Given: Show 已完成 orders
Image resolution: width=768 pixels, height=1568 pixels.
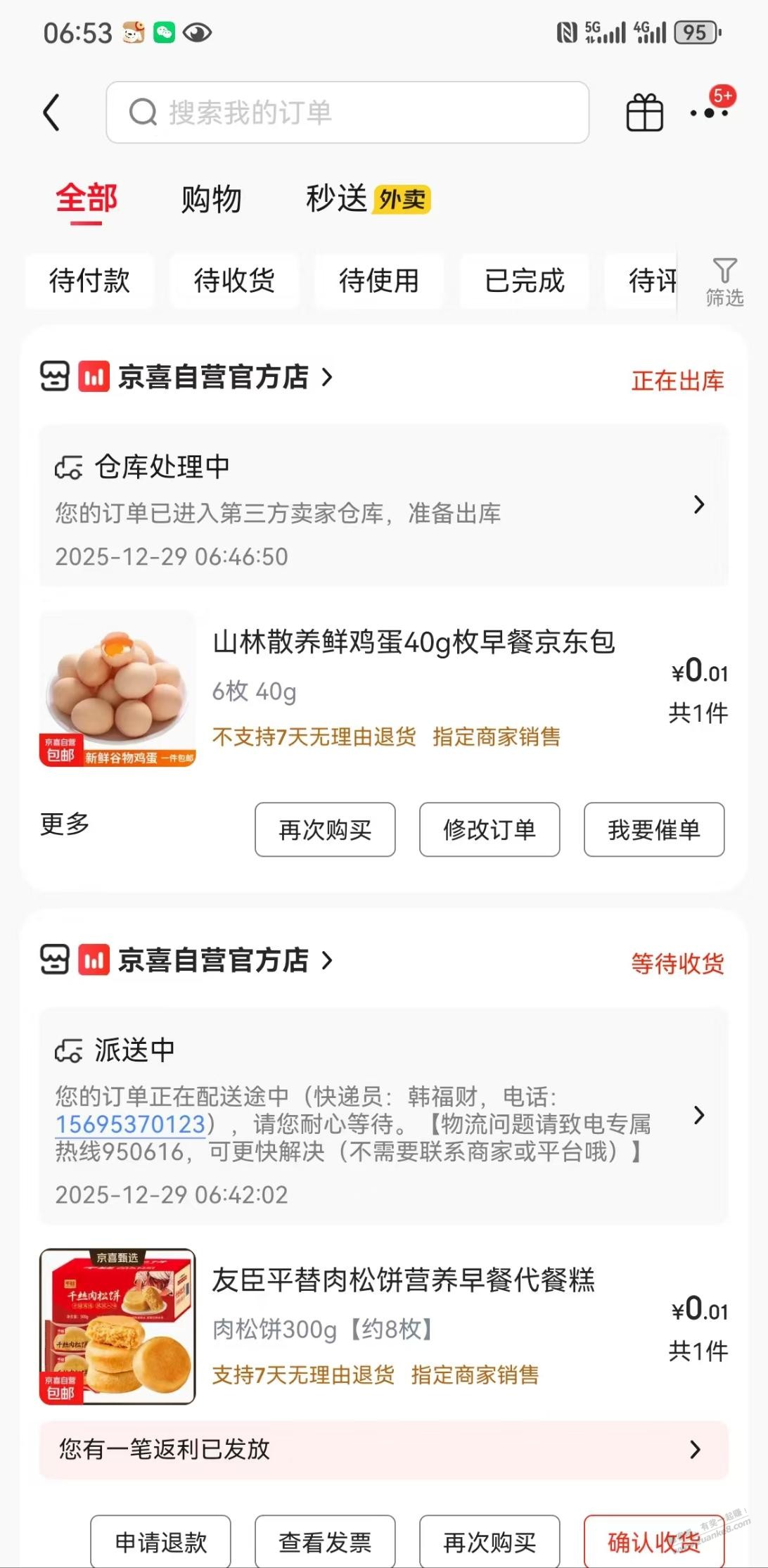Looking at the screenshot, I should click(525, 281).
